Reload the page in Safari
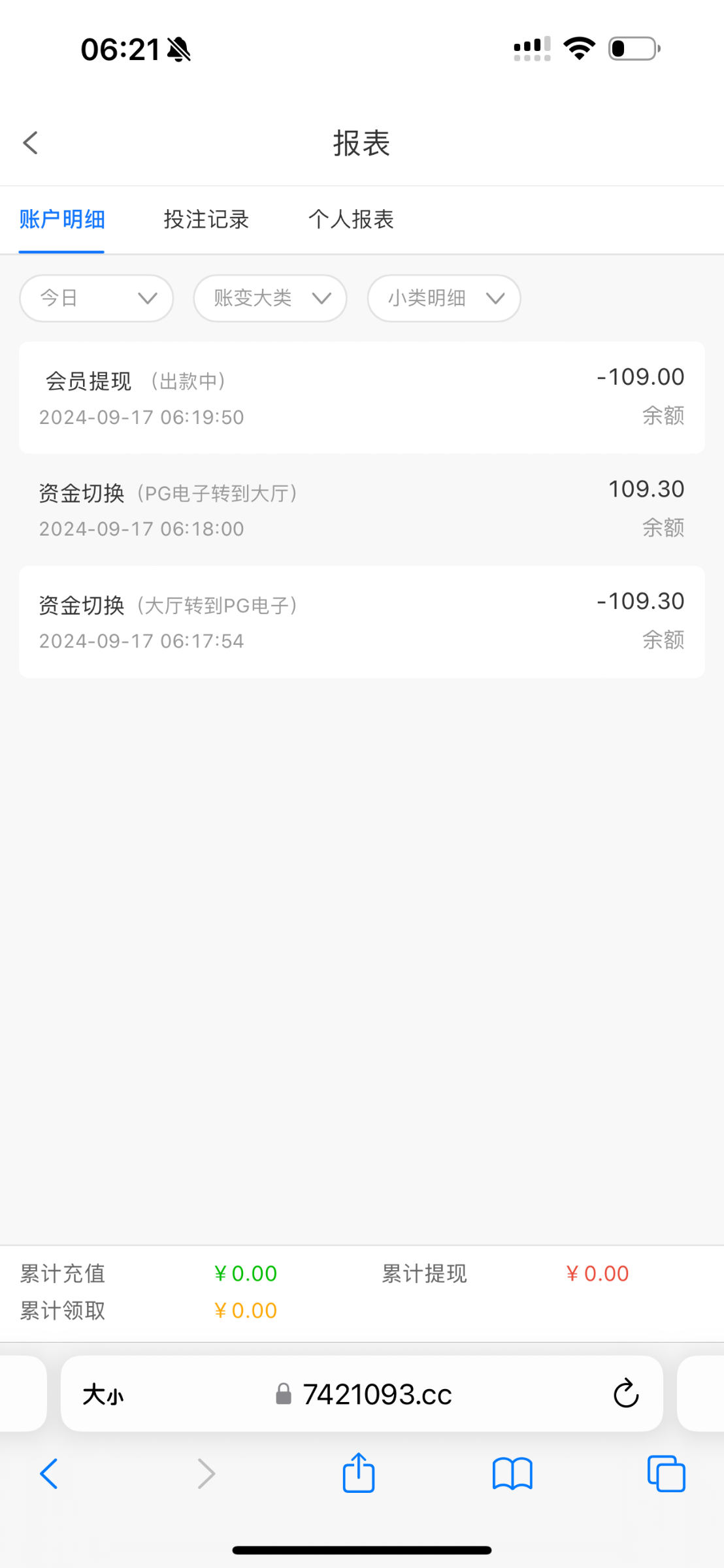Image resolution: width=724 pixels, height=1568 pixels. [x=625, y=1394]
